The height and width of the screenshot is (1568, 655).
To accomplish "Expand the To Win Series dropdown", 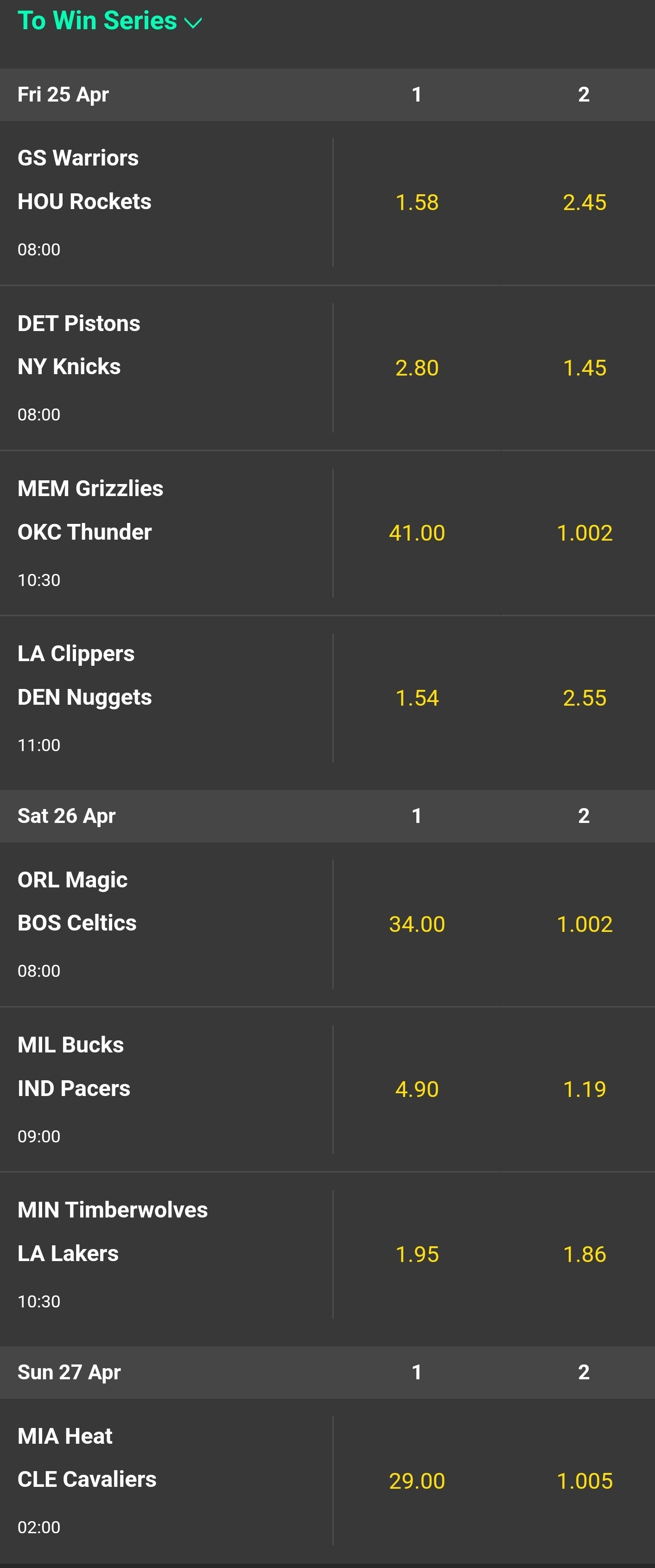I will (109, 21).
